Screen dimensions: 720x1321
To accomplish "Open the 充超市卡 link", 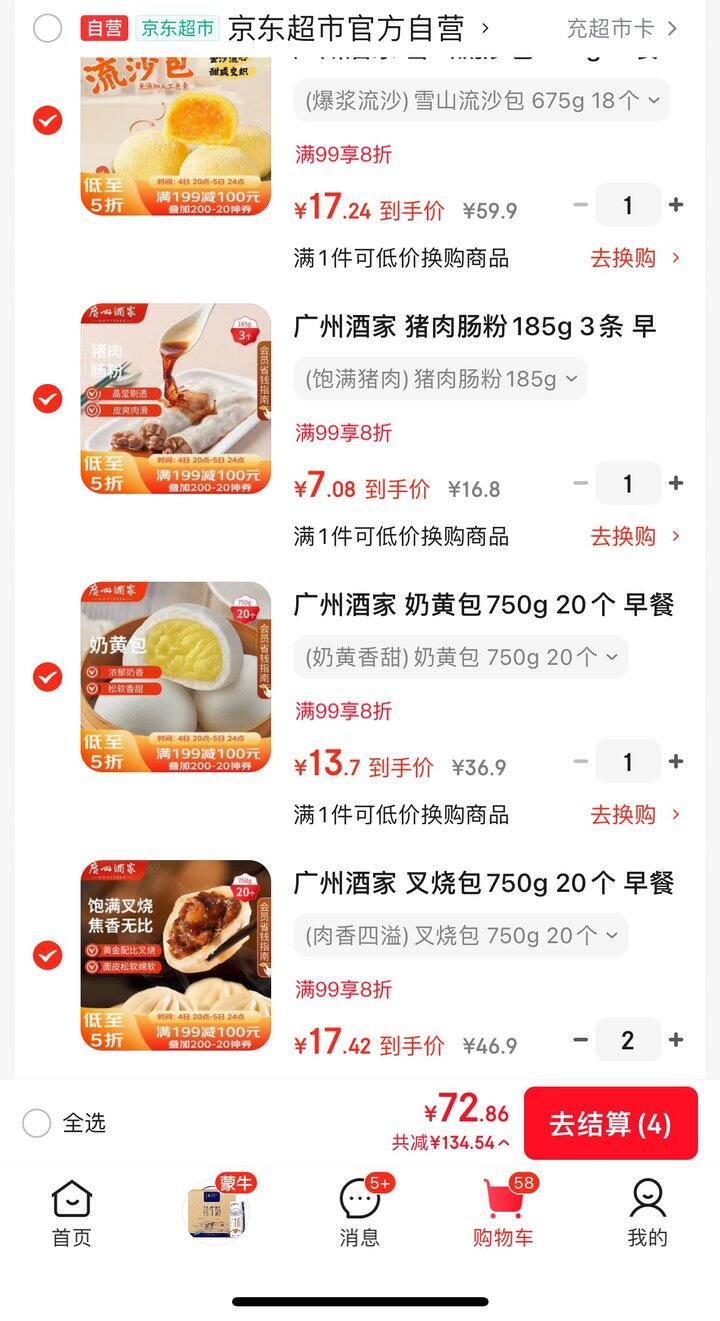I will click(622, 29).
